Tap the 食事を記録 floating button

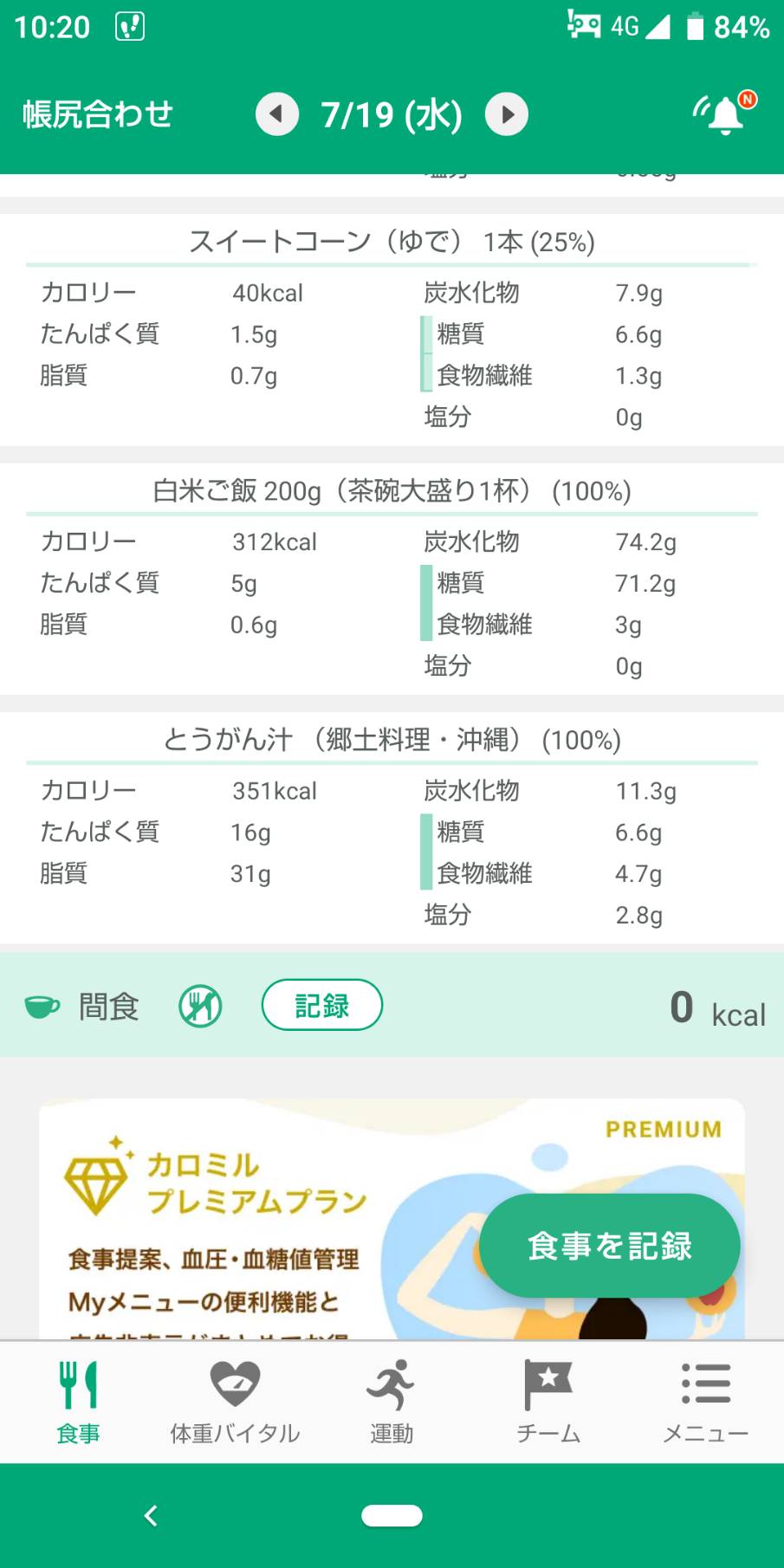tap(610, 1246)
